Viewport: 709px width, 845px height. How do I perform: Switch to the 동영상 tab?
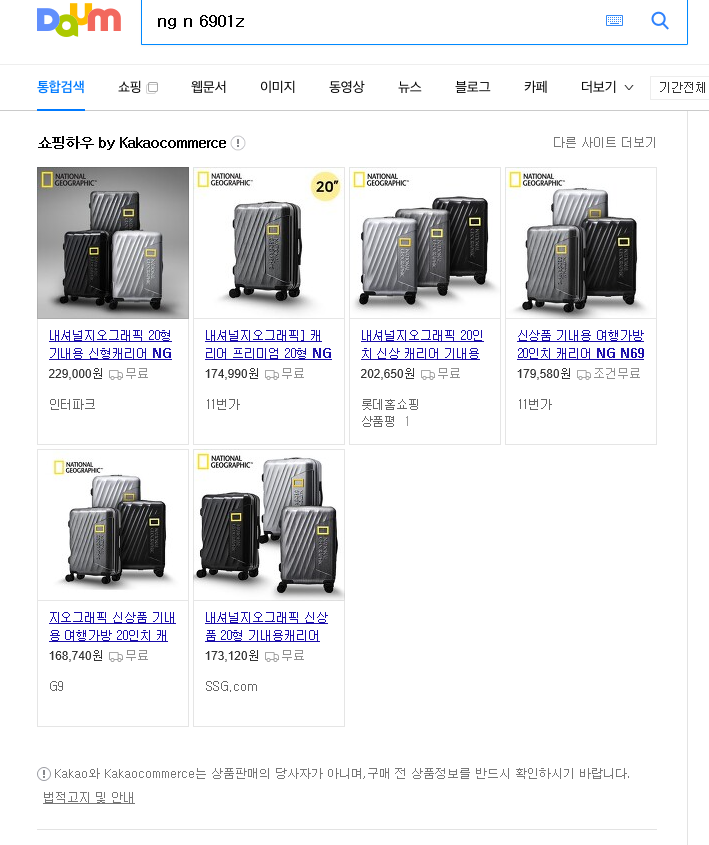tap(347, 87)
